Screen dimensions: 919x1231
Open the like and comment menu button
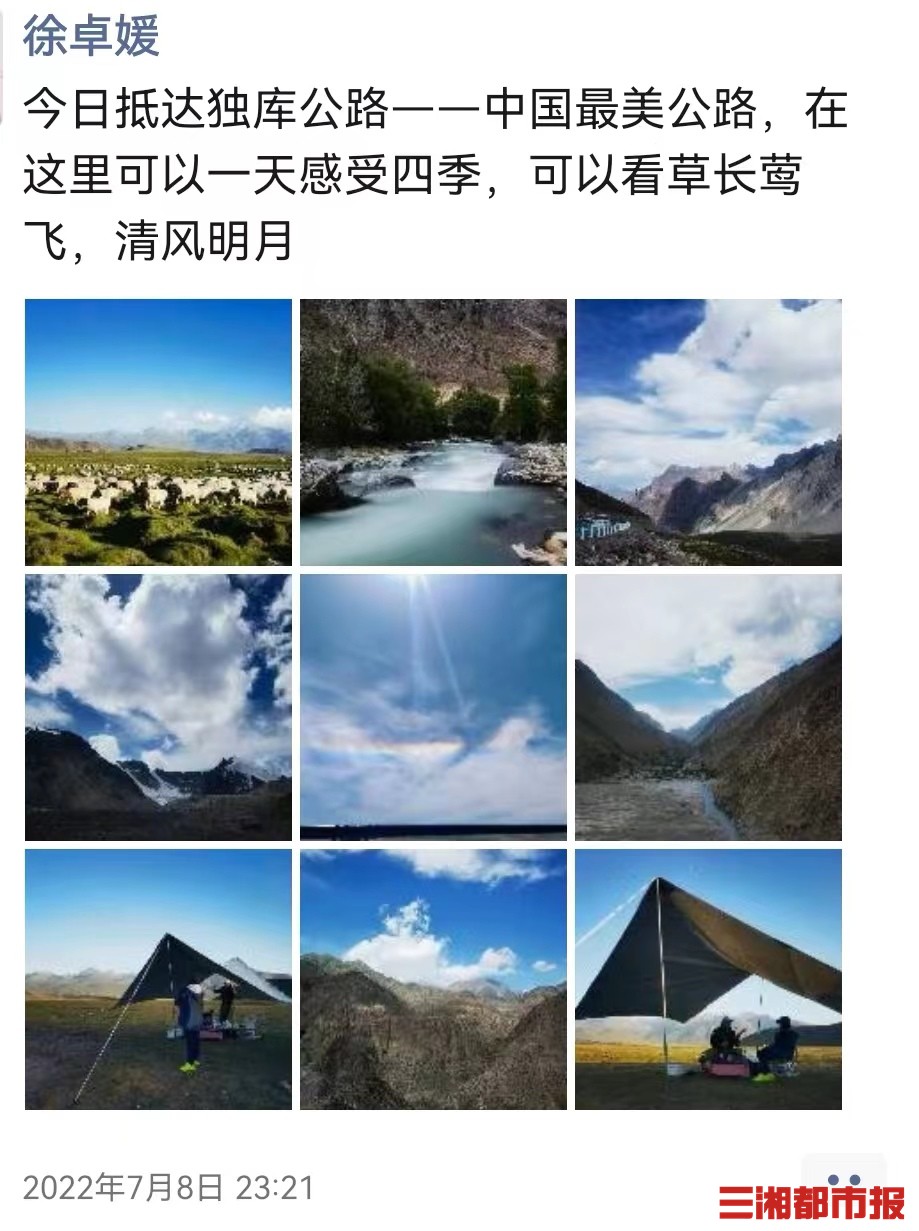844,1180
